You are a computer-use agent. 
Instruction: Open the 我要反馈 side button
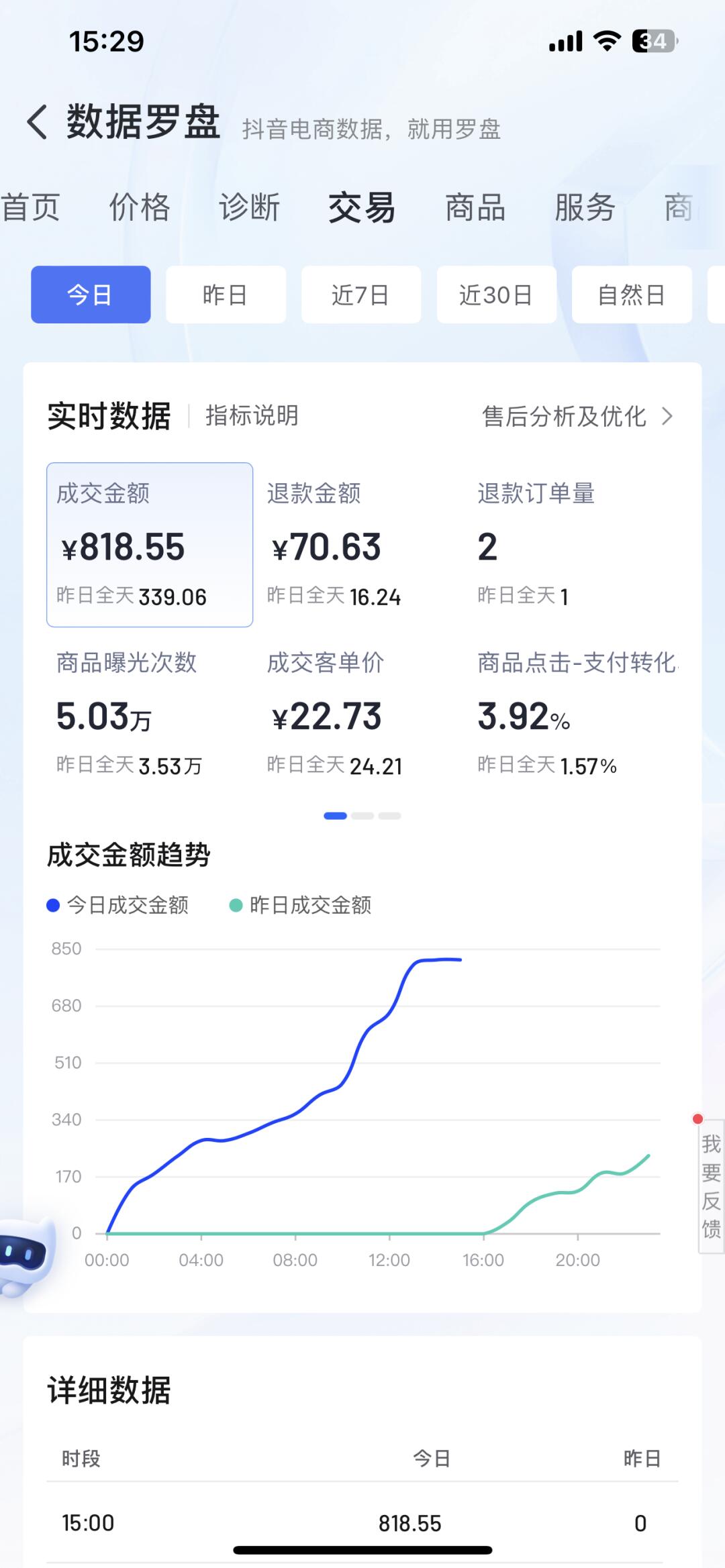711,1186
